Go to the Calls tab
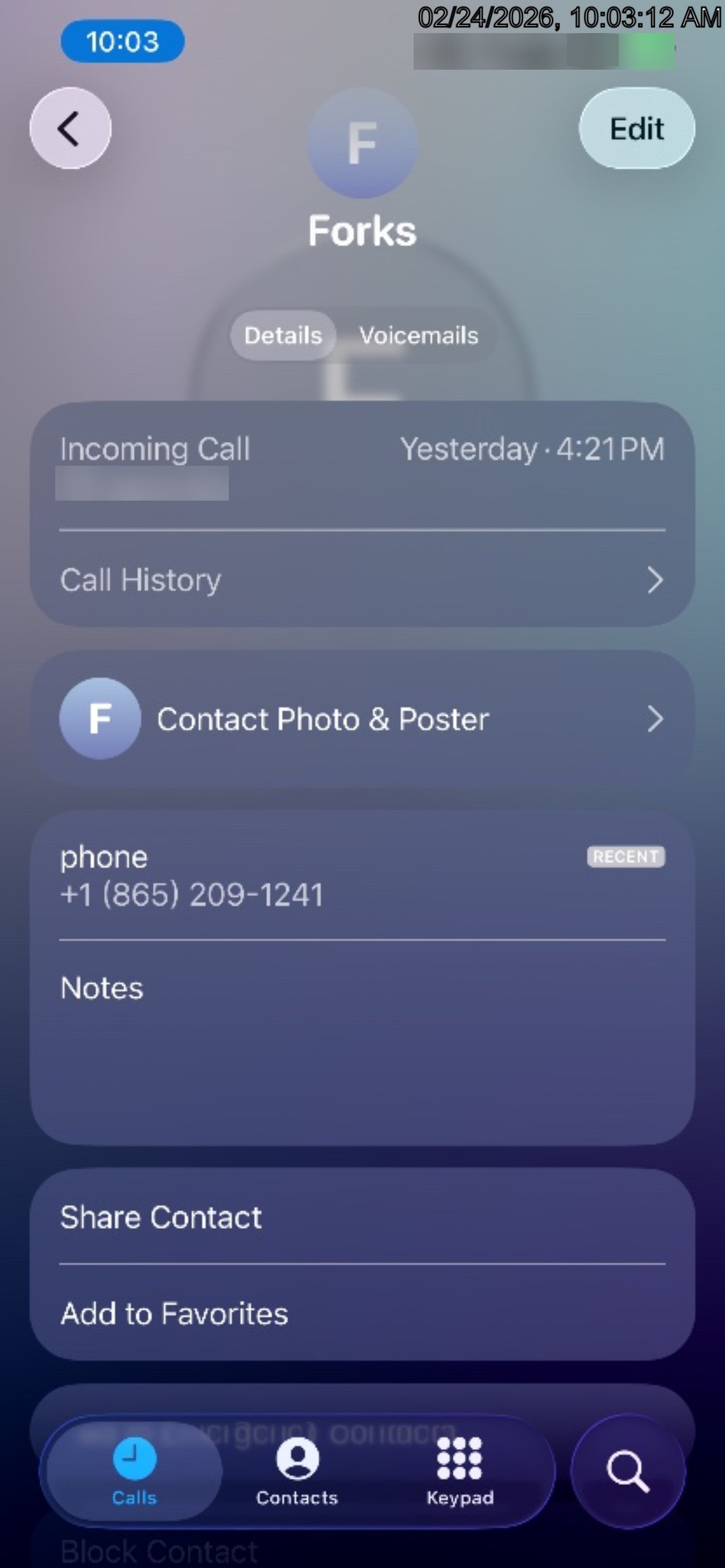 pyautogui.click(x=135, y=1470)
